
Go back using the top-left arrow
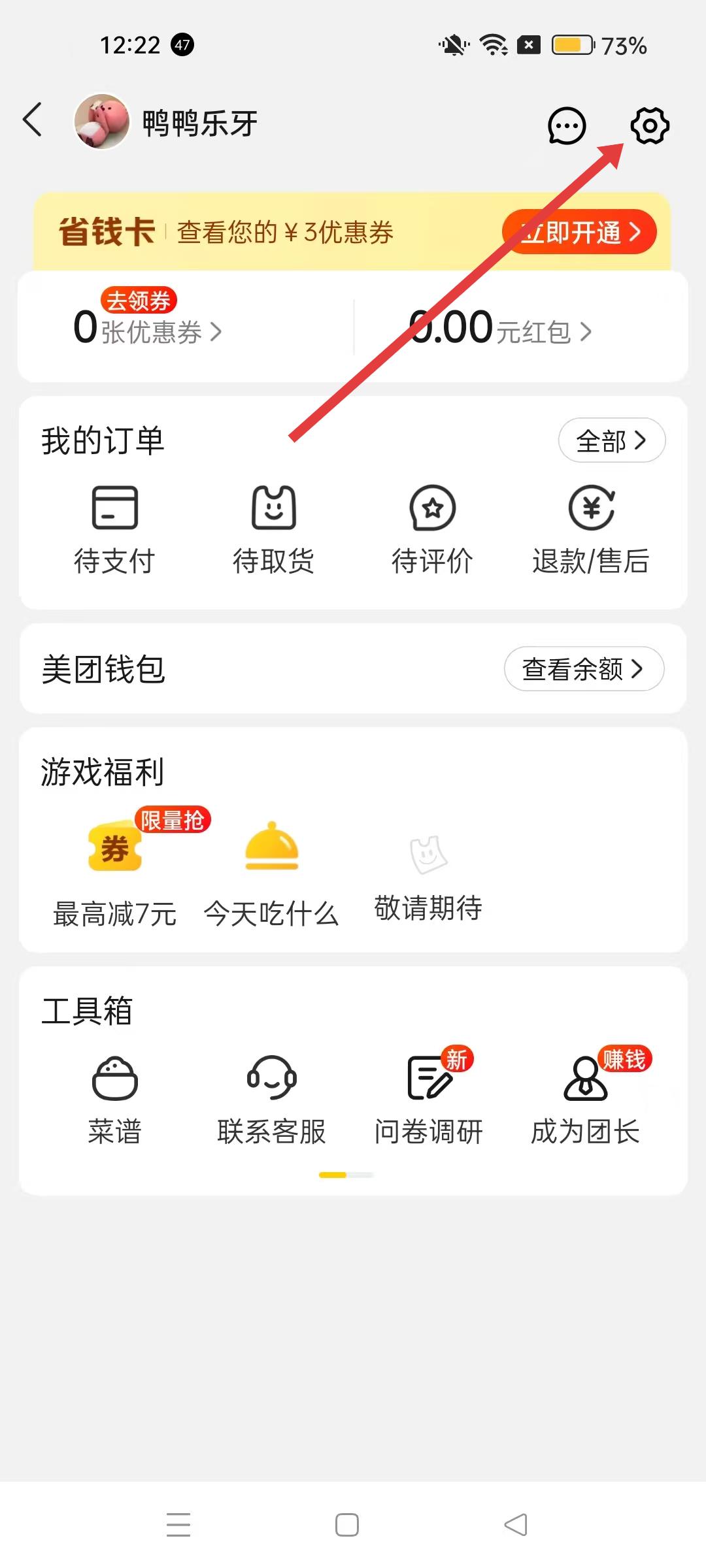[32, 120]
